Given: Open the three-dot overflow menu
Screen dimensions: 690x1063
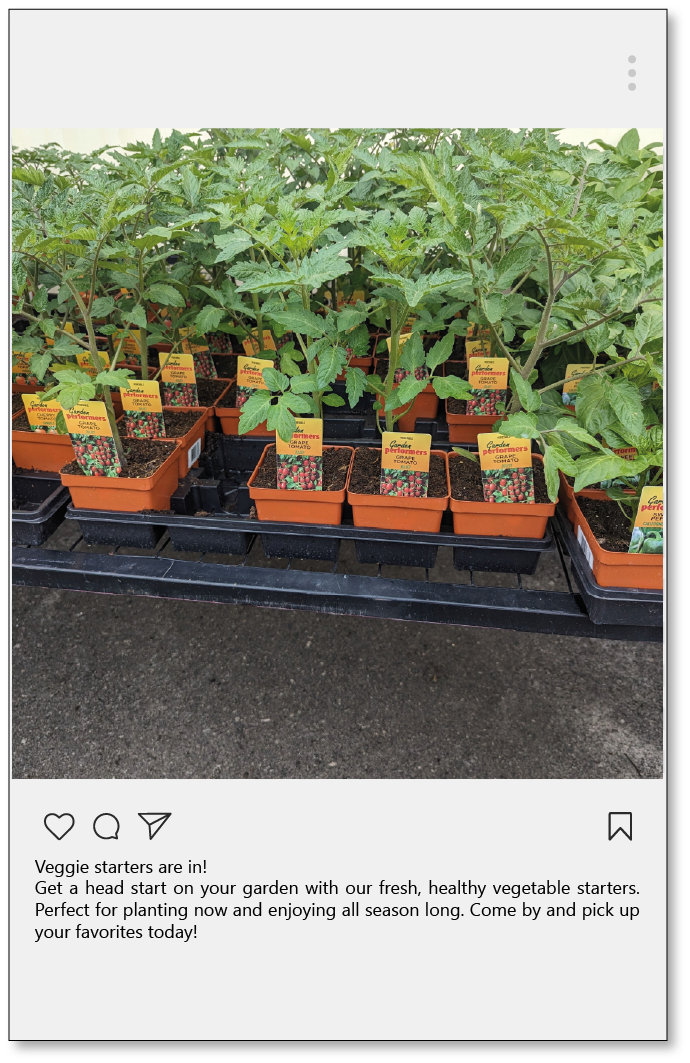Looking at the screenshot, I should coord(632,73).
